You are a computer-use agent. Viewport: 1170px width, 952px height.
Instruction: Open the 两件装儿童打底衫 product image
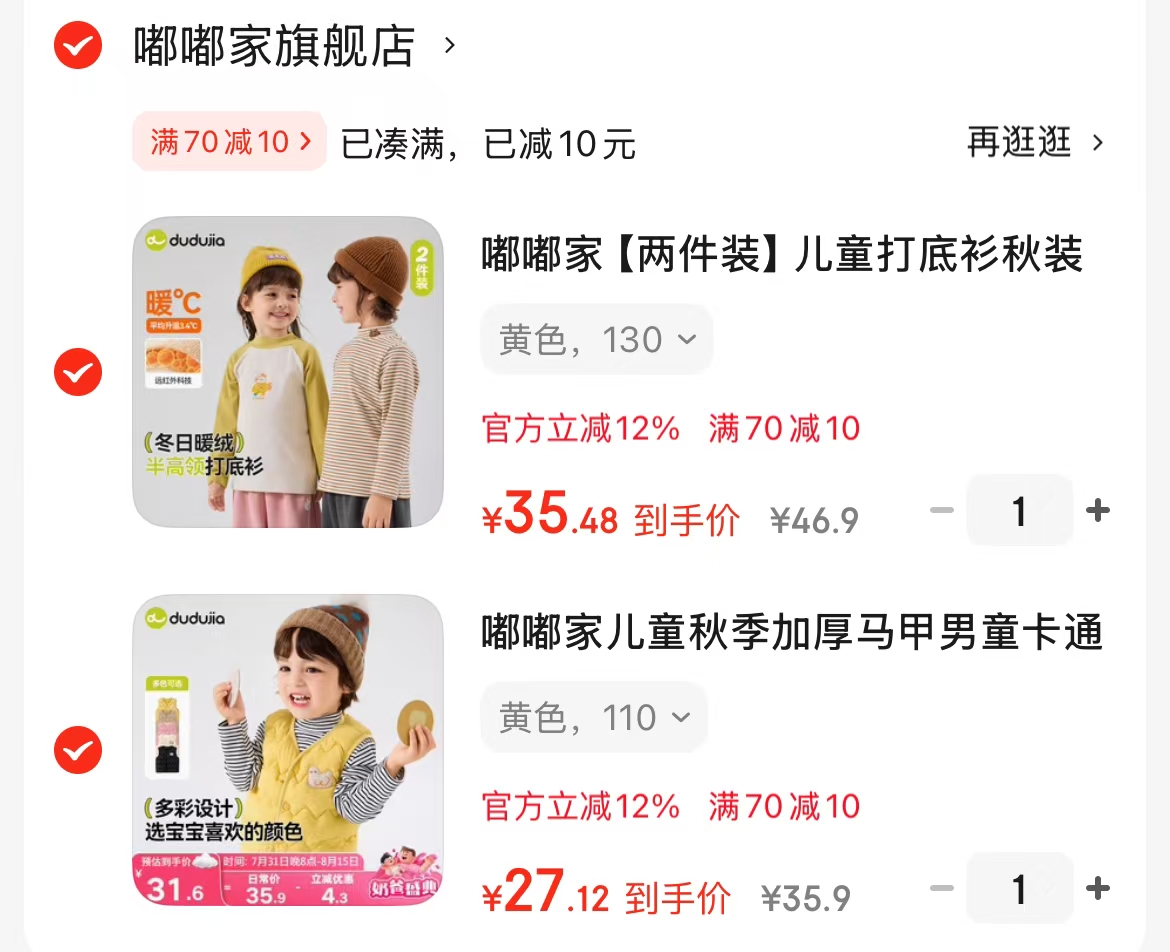click(x=288, y=372)
